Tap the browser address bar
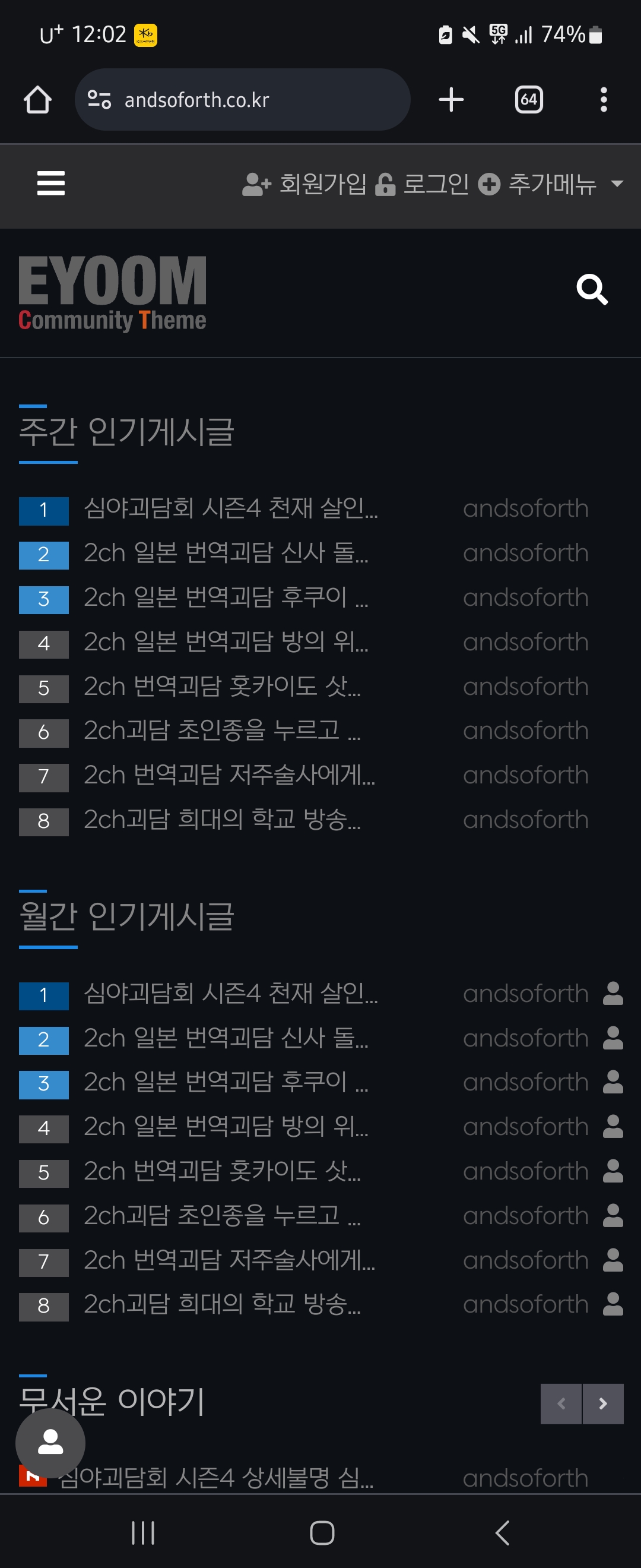 point(242,100)
